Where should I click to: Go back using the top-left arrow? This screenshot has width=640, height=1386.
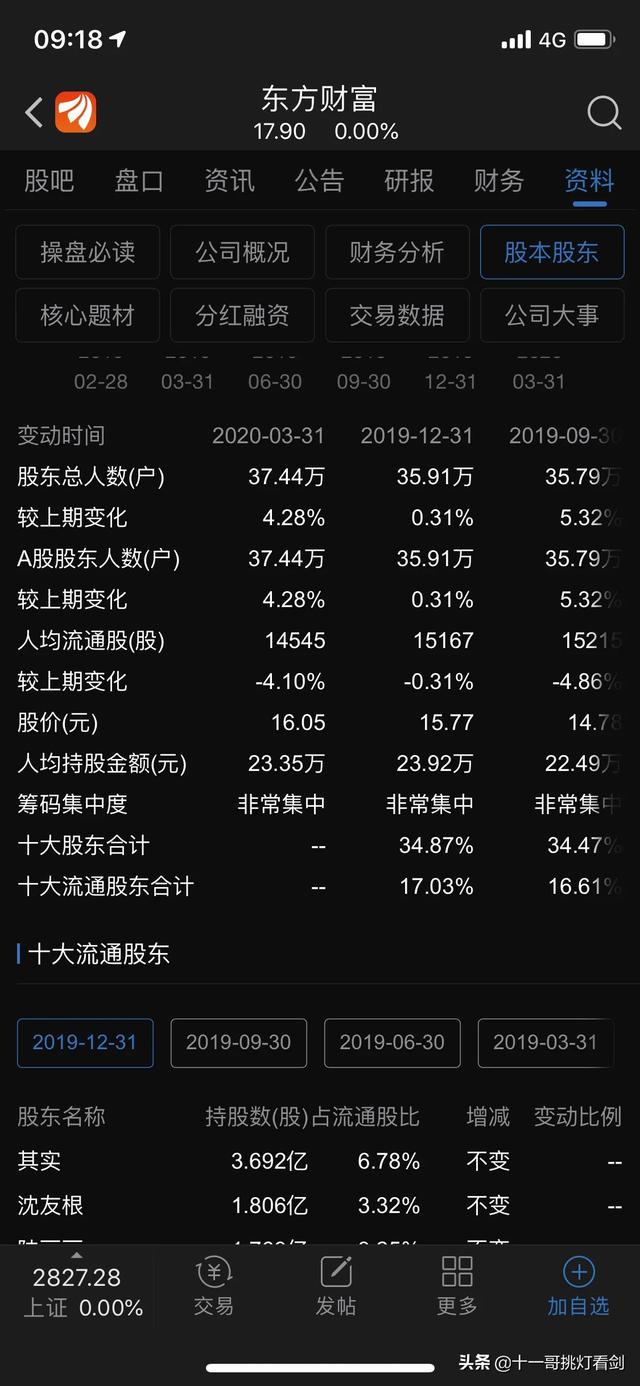click(34, 112)
